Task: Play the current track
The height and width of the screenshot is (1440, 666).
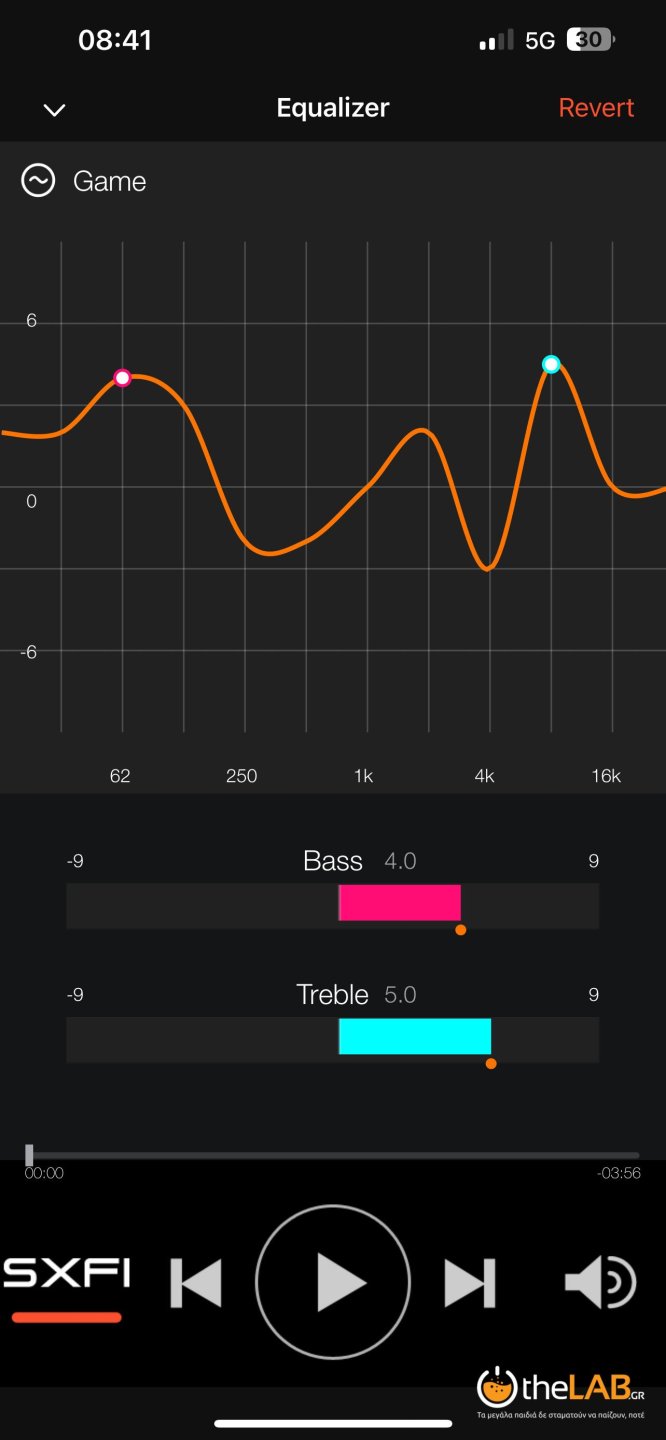Action: pyautogui.click(x=333, y=1282)
